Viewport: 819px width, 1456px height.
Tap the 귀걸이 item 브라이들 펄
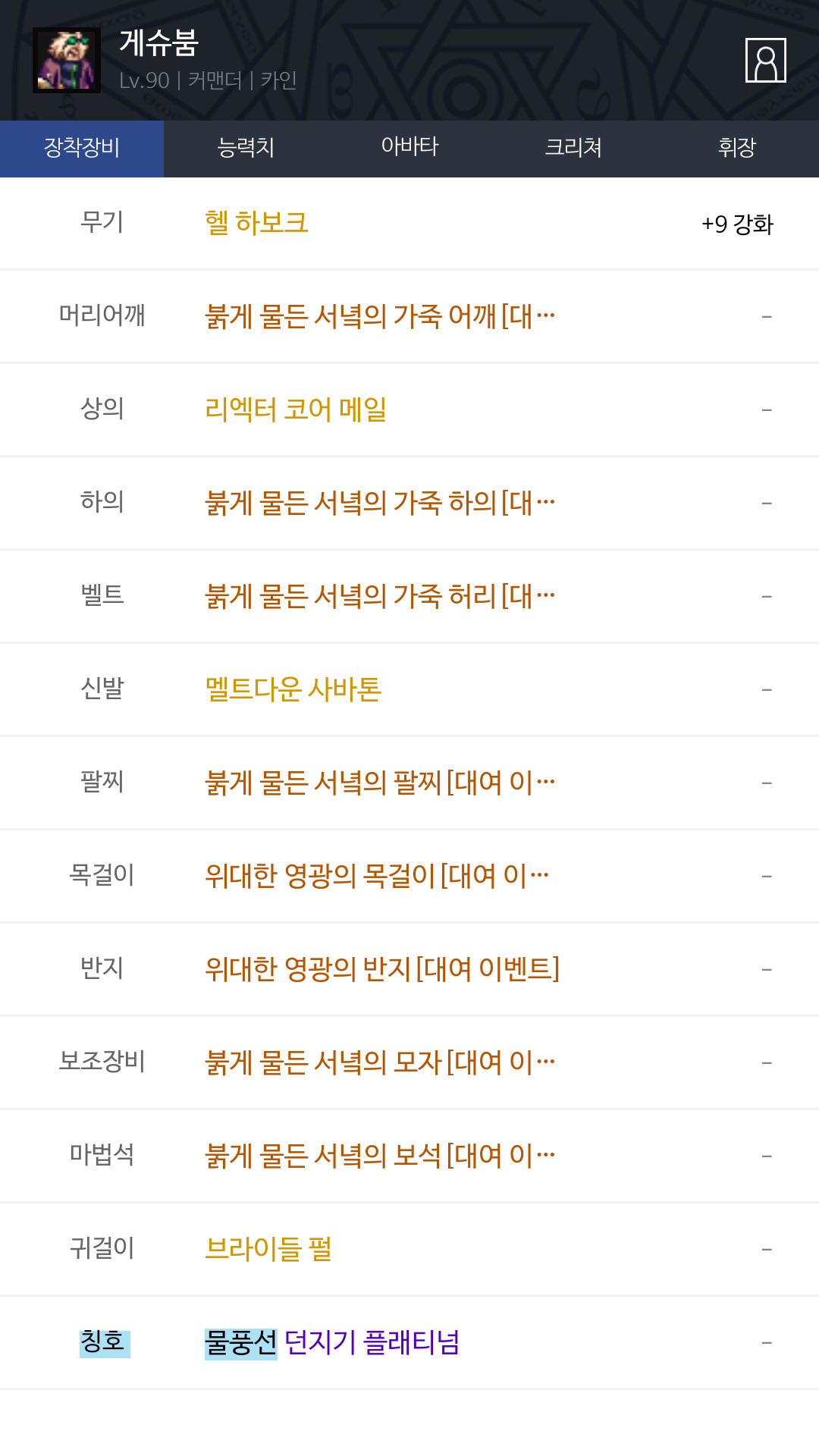268,1249
